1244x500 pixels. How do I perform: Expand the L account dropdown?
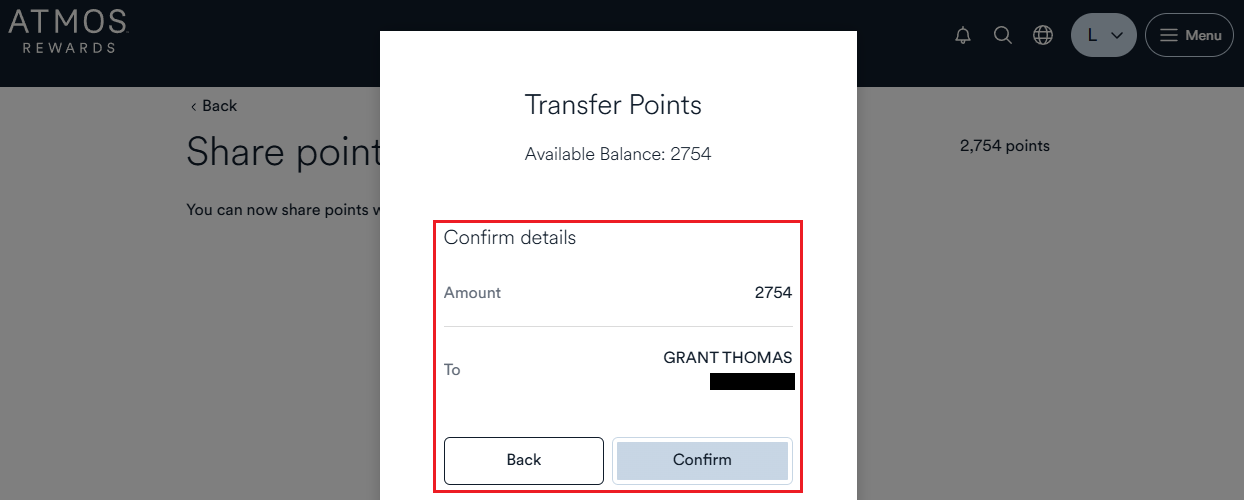click(1104, 35)
